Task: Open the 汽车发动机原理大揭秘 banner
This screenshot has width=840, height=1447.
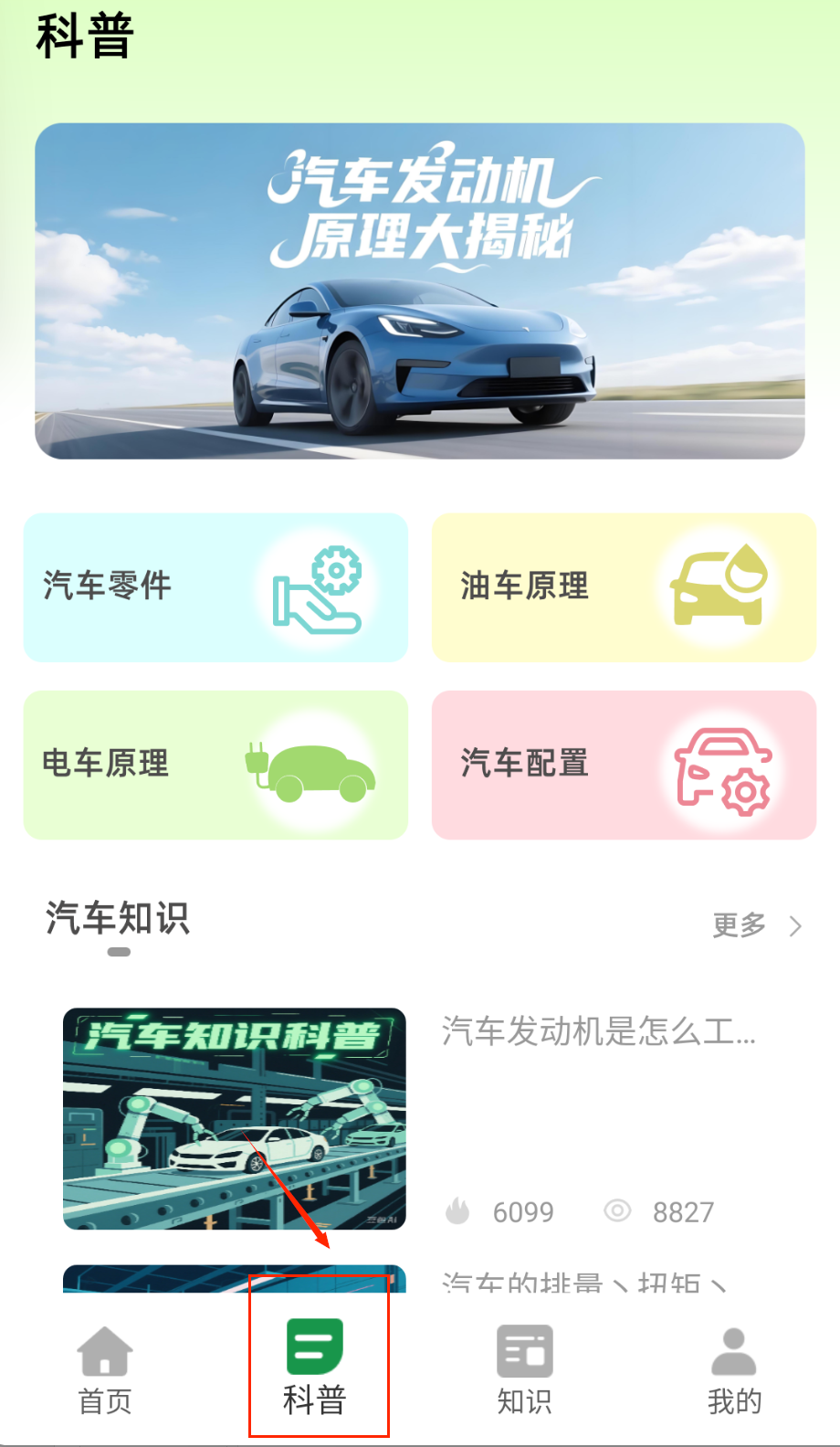Action: coord(420,290)
